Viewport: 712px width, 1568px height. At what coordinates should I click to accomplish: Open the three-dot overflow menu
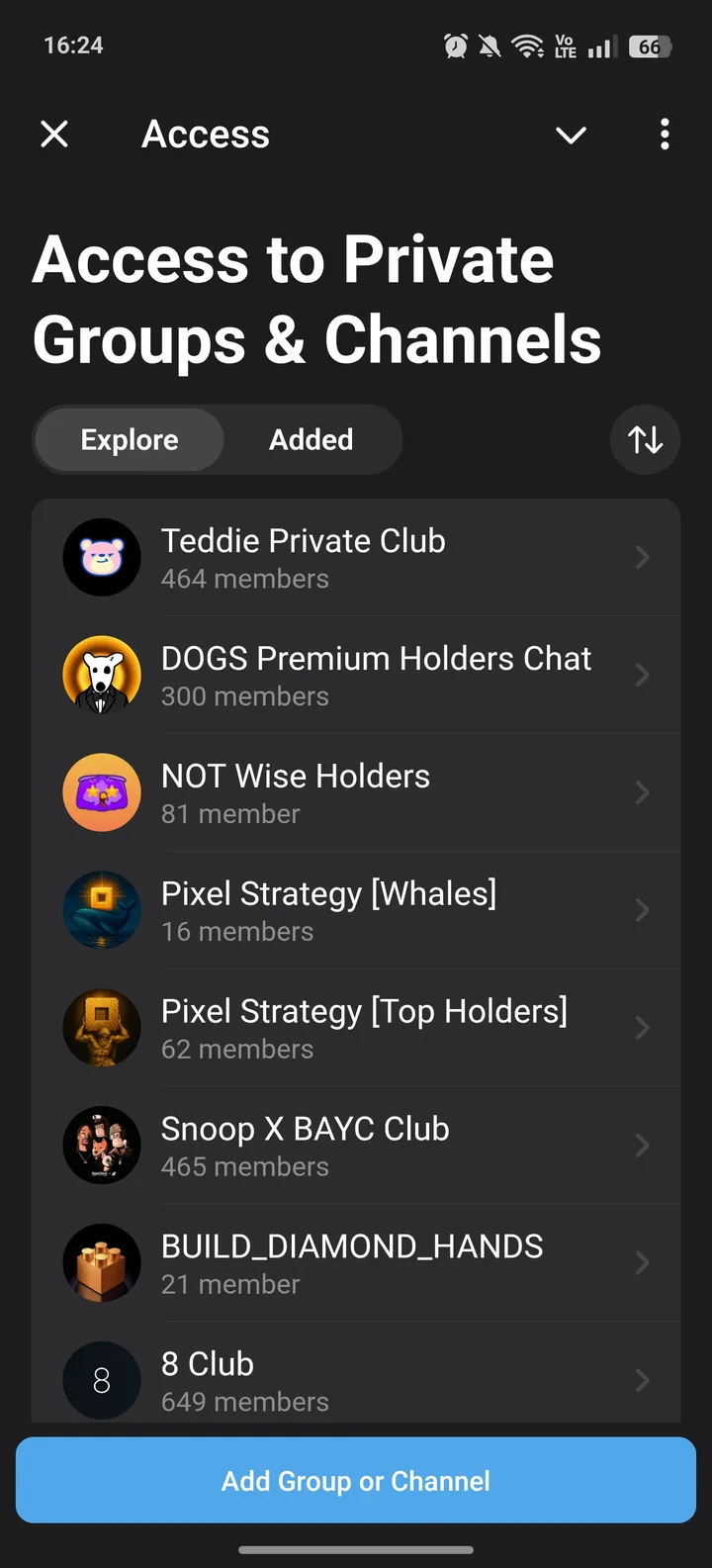[665, 135]
